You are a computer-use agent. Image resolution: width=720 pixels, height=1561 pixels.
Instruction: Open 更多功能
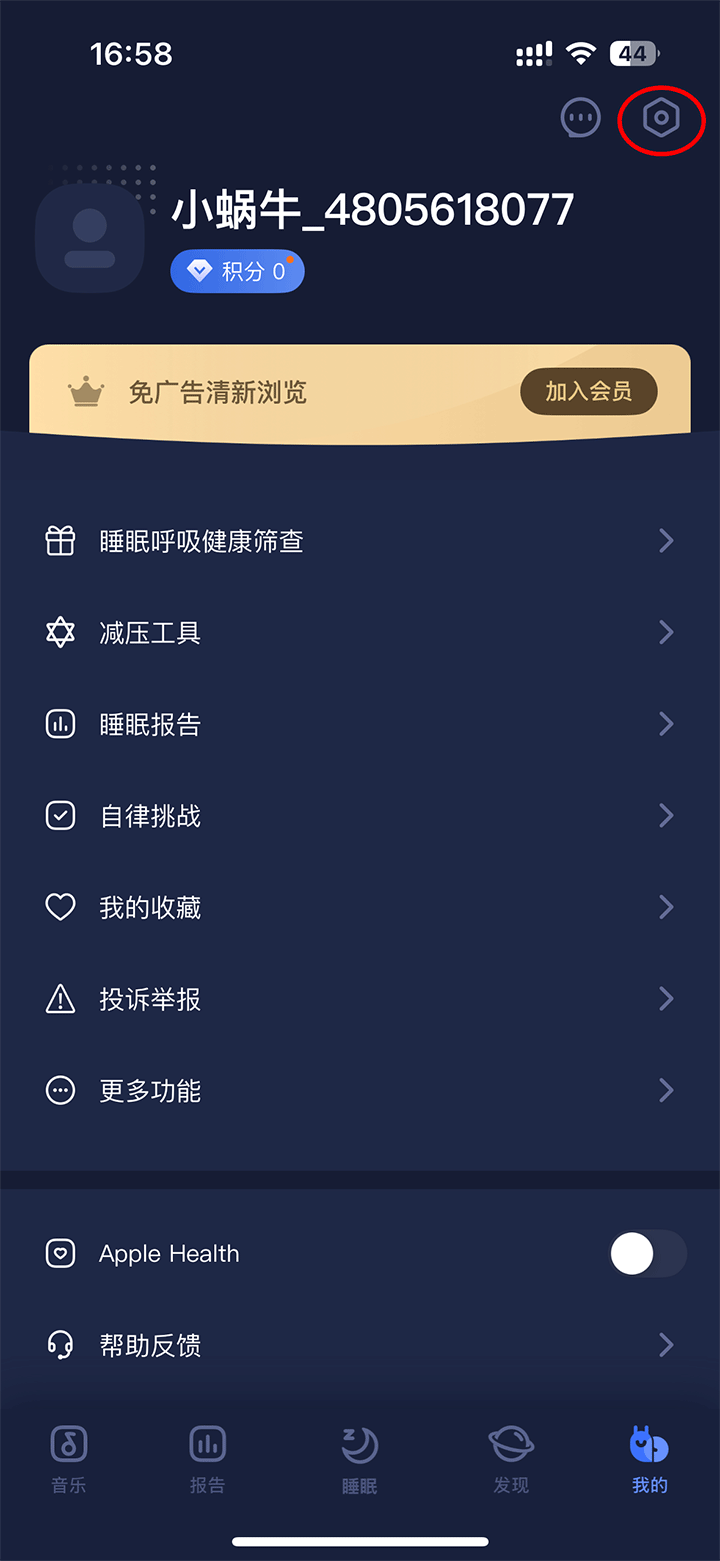pyautogui.click(x=360, y=1090)
